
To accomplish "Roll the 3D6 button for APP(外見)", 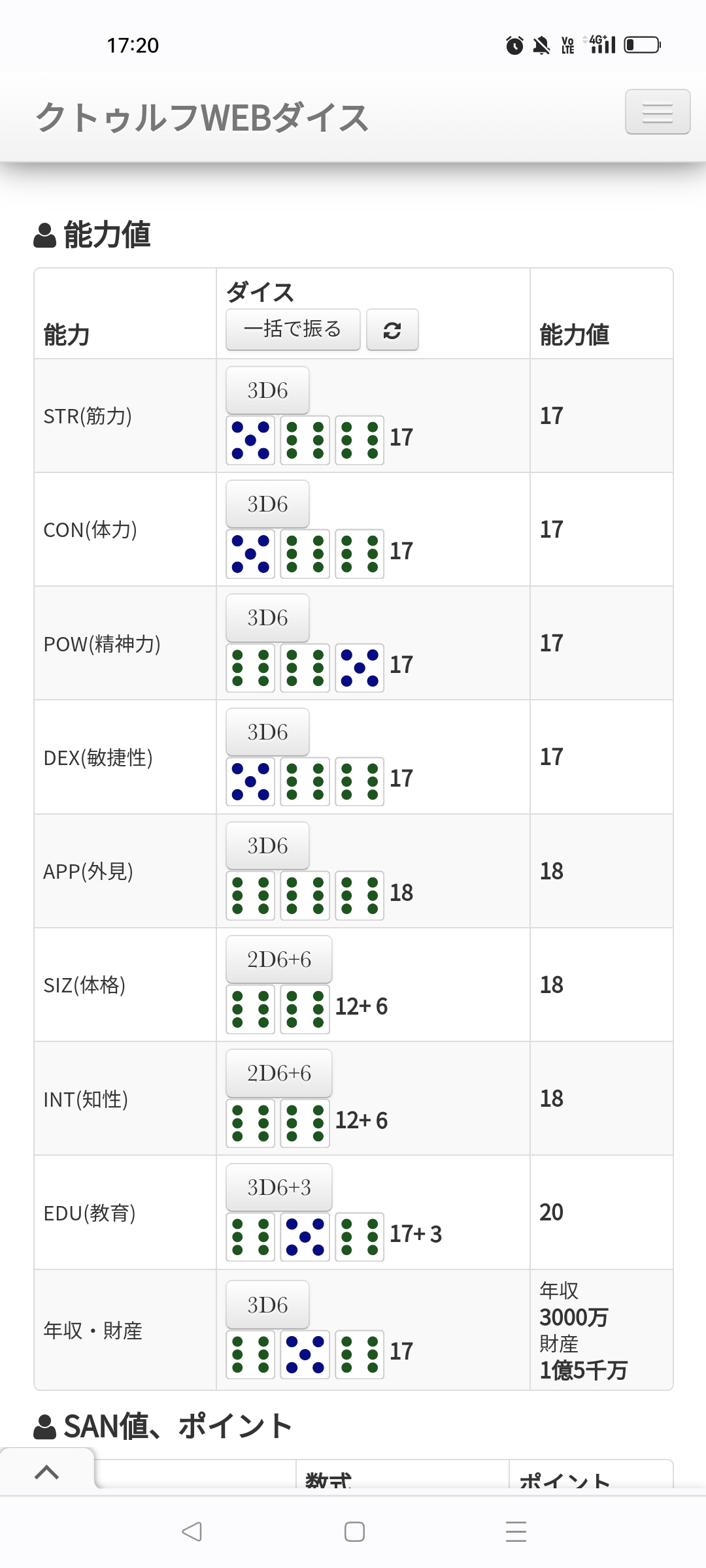I will (x=267, y=845).
